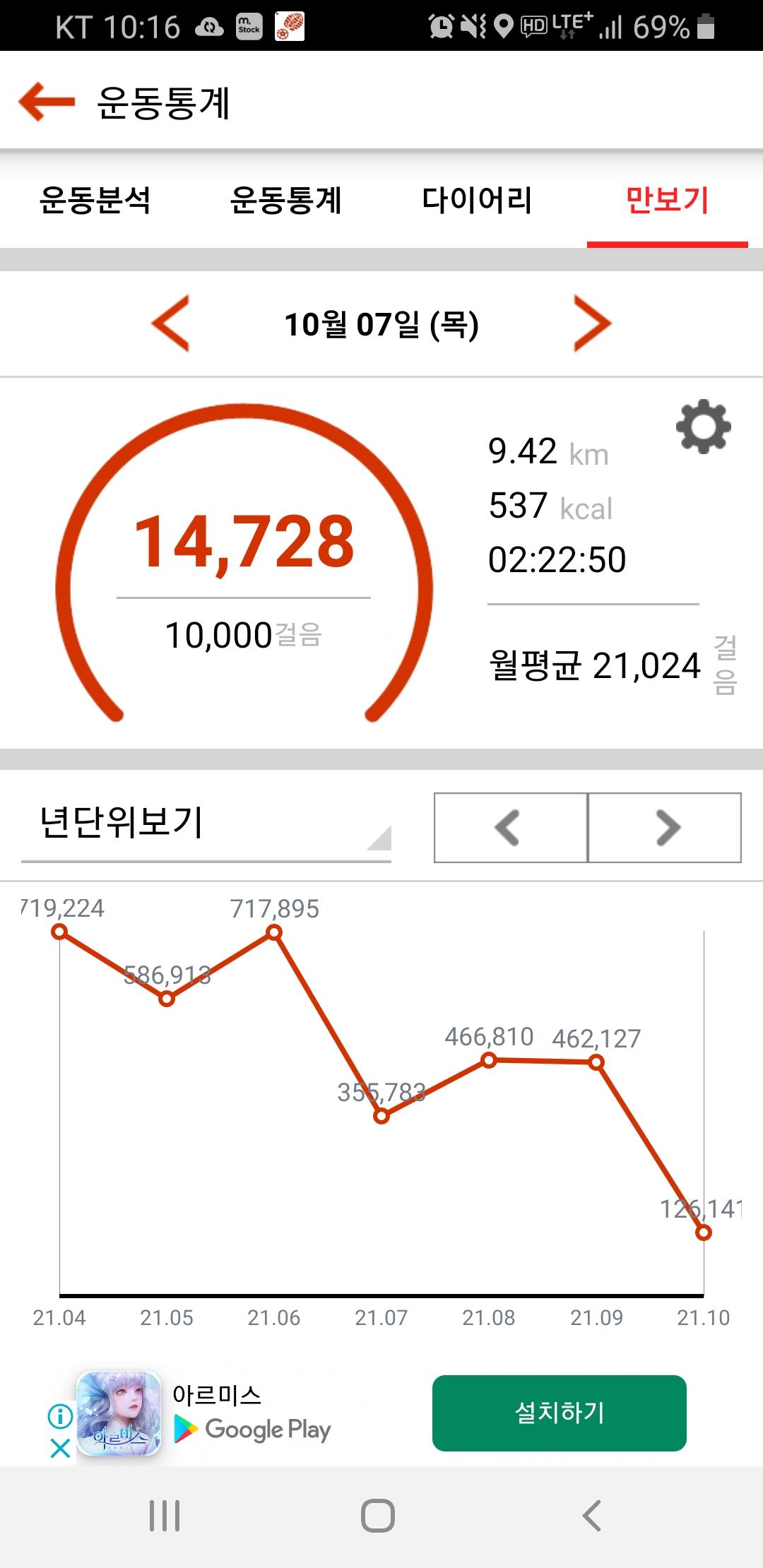Viewport: 763px width, 1568px height.
Task: Show the next chart period
Action: pyautogui.click(x=665, y=827)
